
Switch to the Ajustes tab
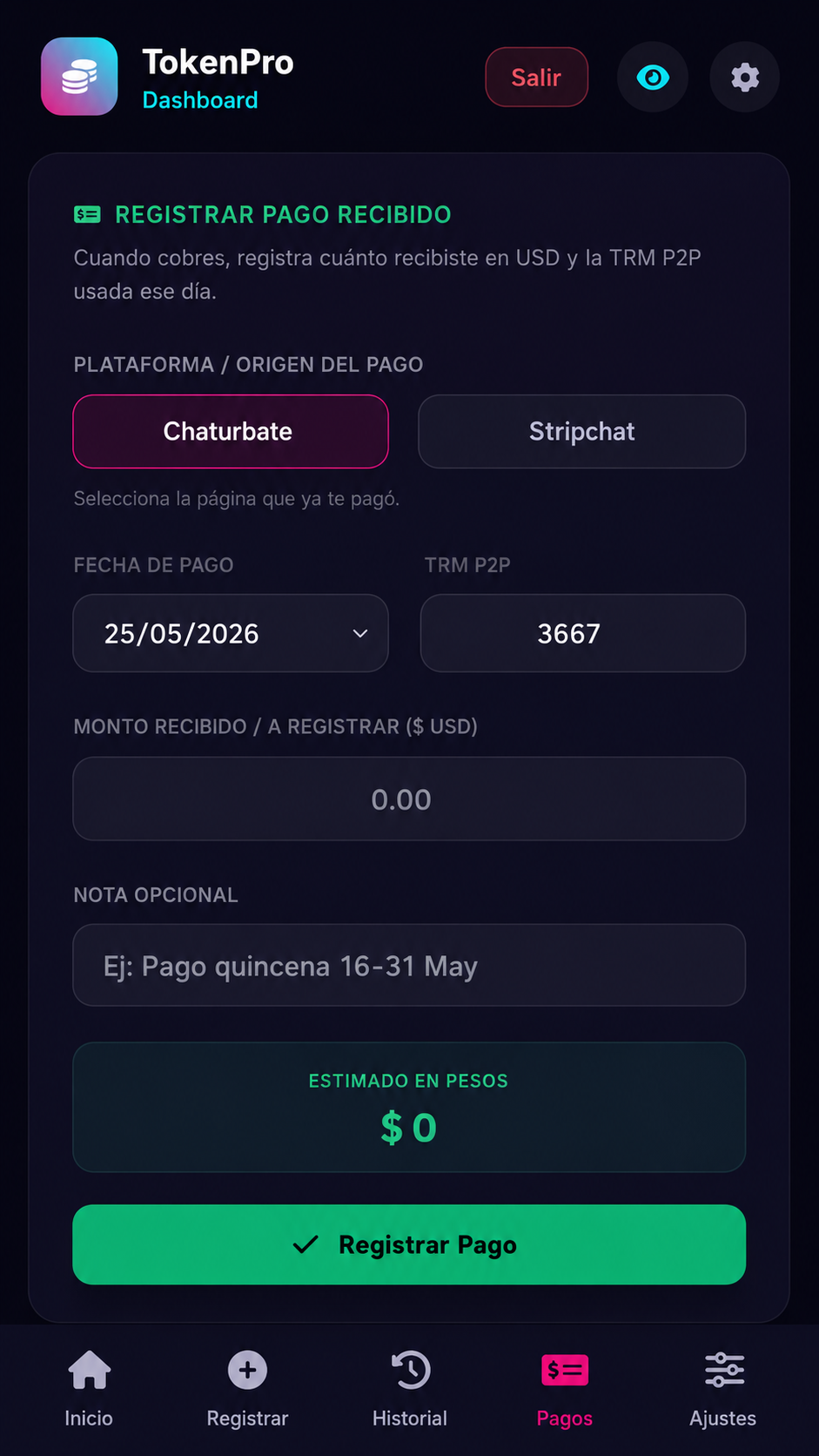tap(723, 1388)
